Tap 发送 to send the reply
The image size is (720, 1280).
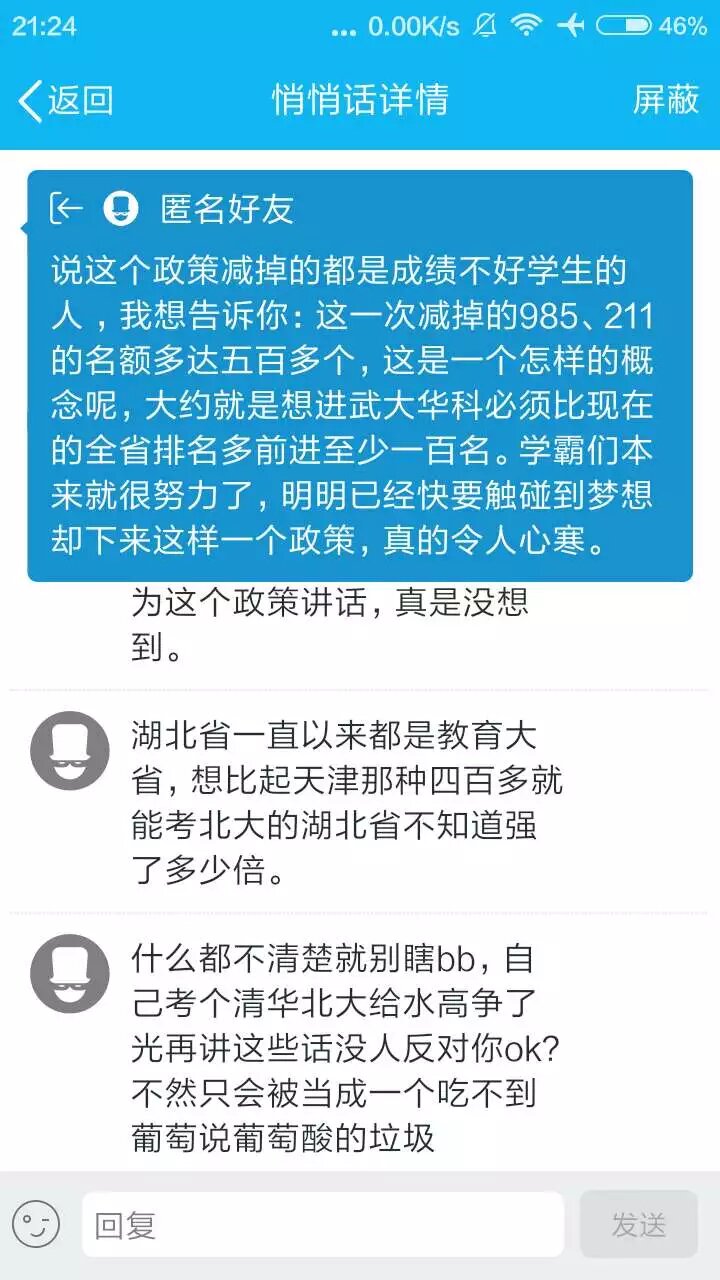pyautogui.click(x=638, y=1224)
